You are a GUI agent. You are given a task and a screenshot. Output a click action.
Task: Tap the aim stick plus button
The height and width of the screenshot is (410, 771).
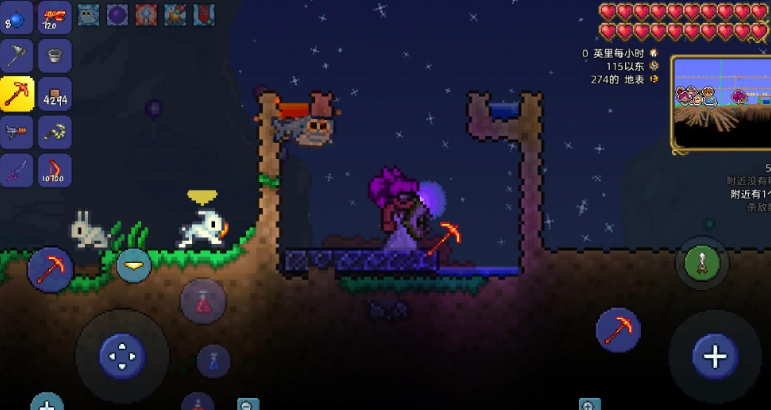coord(714,356)
